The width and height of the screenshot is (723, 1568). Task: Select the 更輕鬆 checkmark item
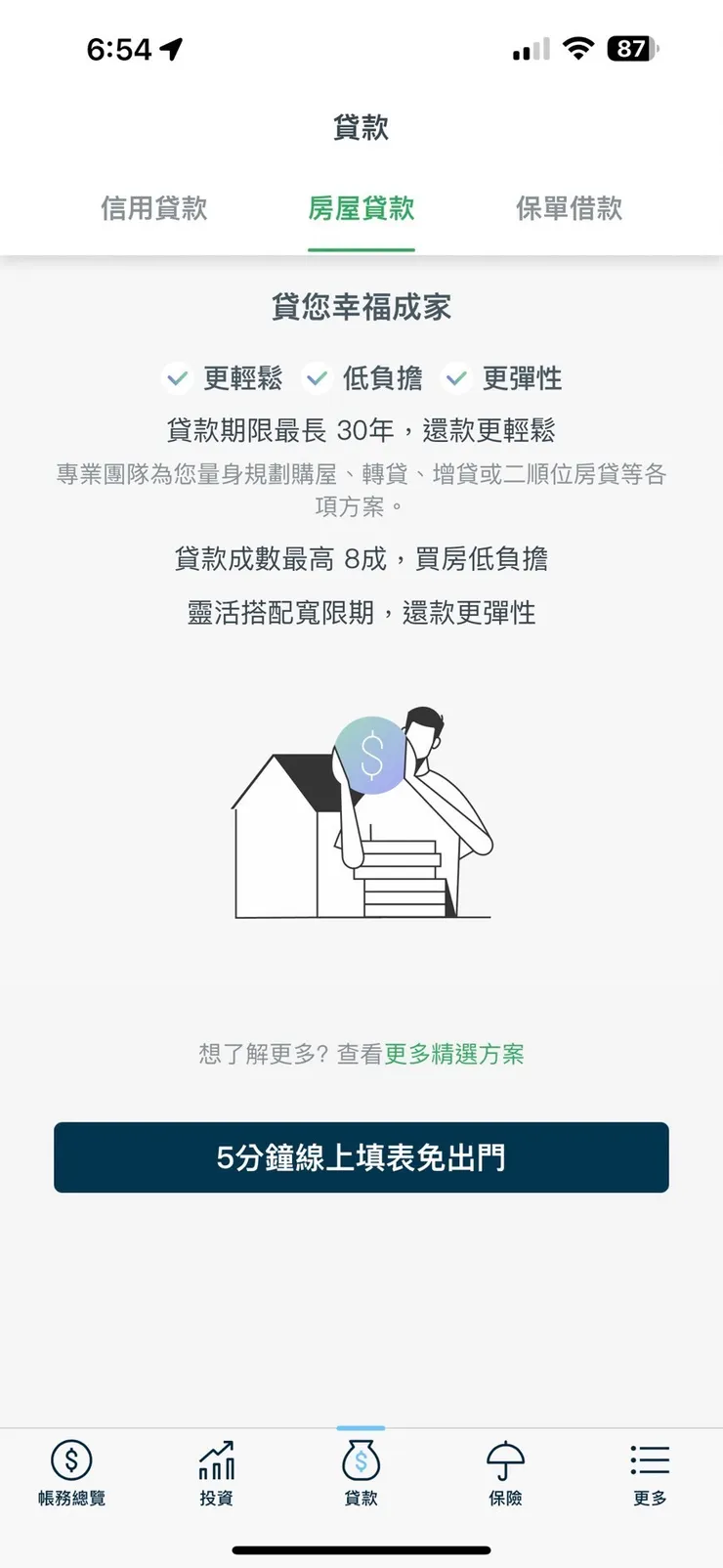click(x=223, y=378)
